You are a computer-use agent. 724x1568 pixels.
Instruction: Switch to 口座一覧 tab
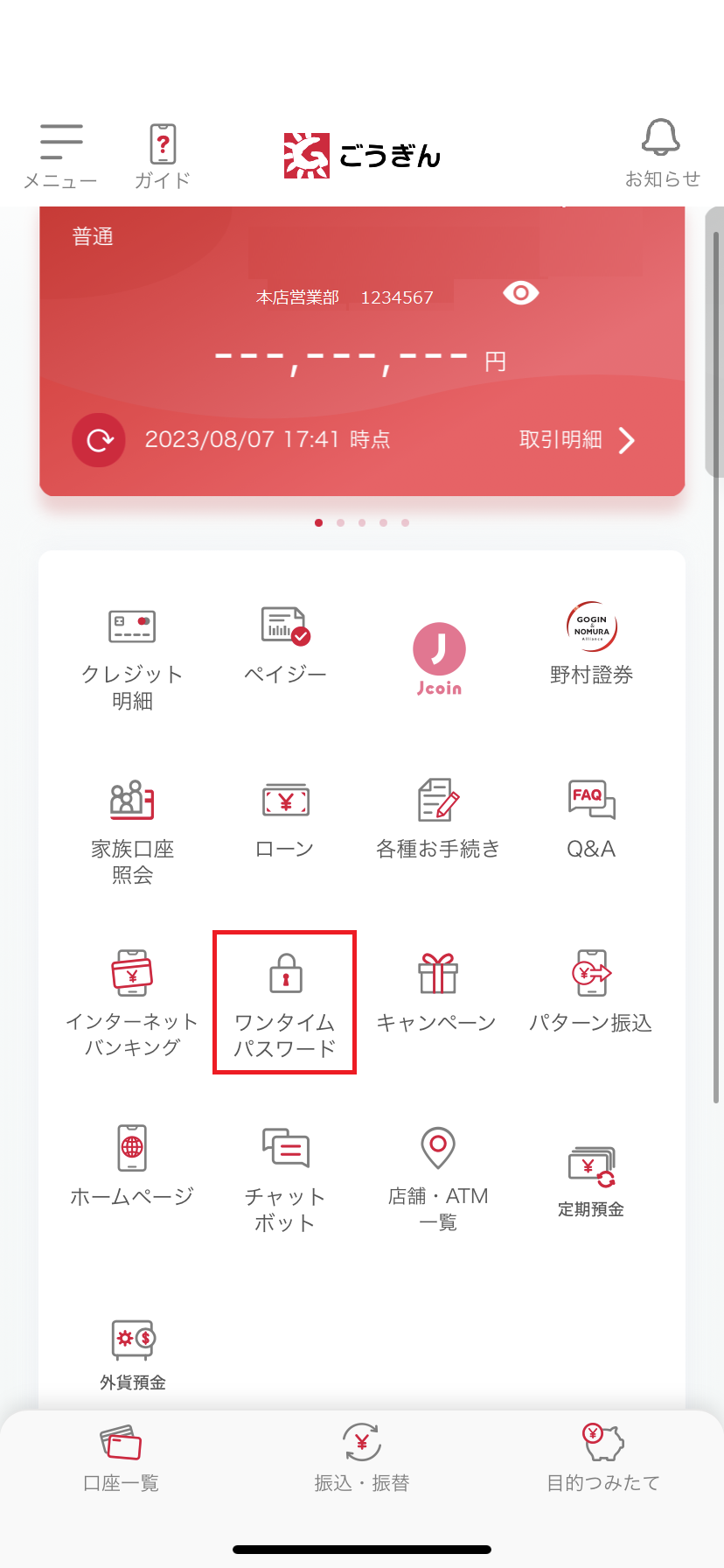tap(121, 1459)
